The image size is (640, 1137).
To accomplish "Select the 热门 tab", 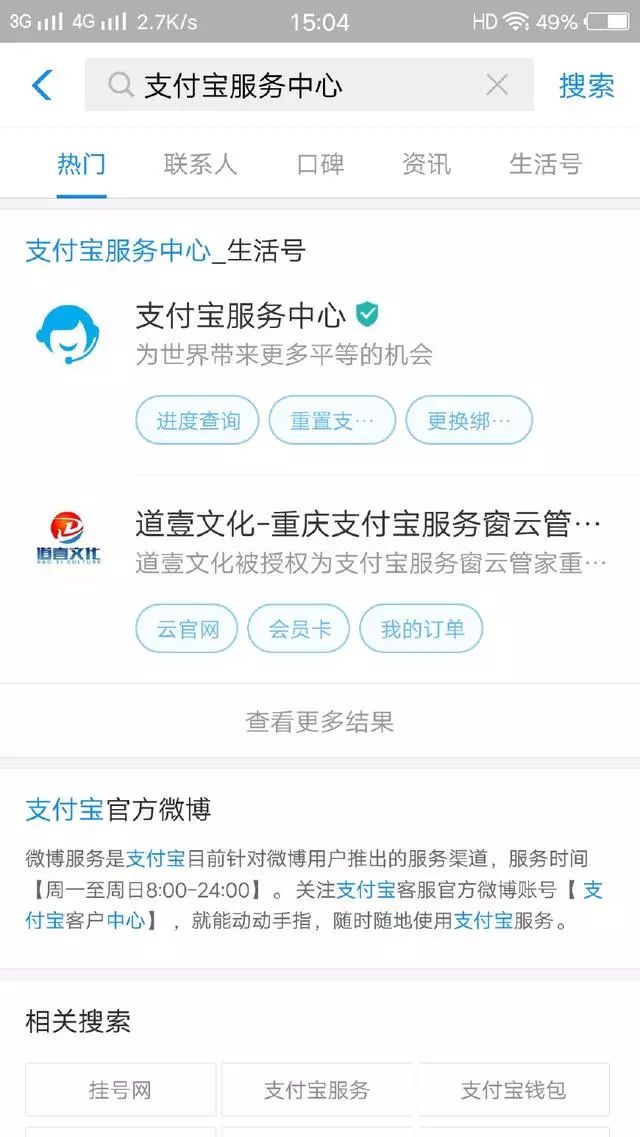I will point(81,164).
